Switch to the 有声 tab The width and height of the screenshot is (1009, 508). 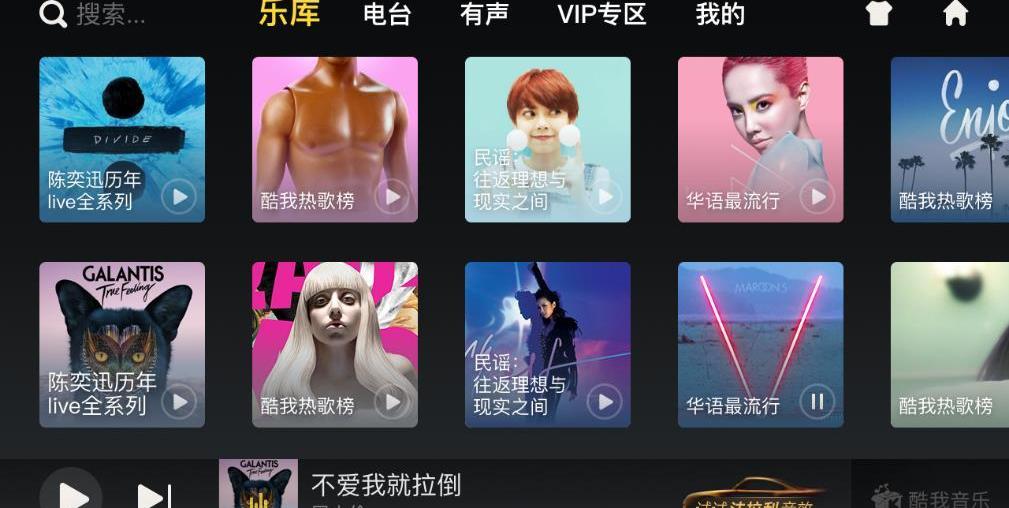coord(484,14)
